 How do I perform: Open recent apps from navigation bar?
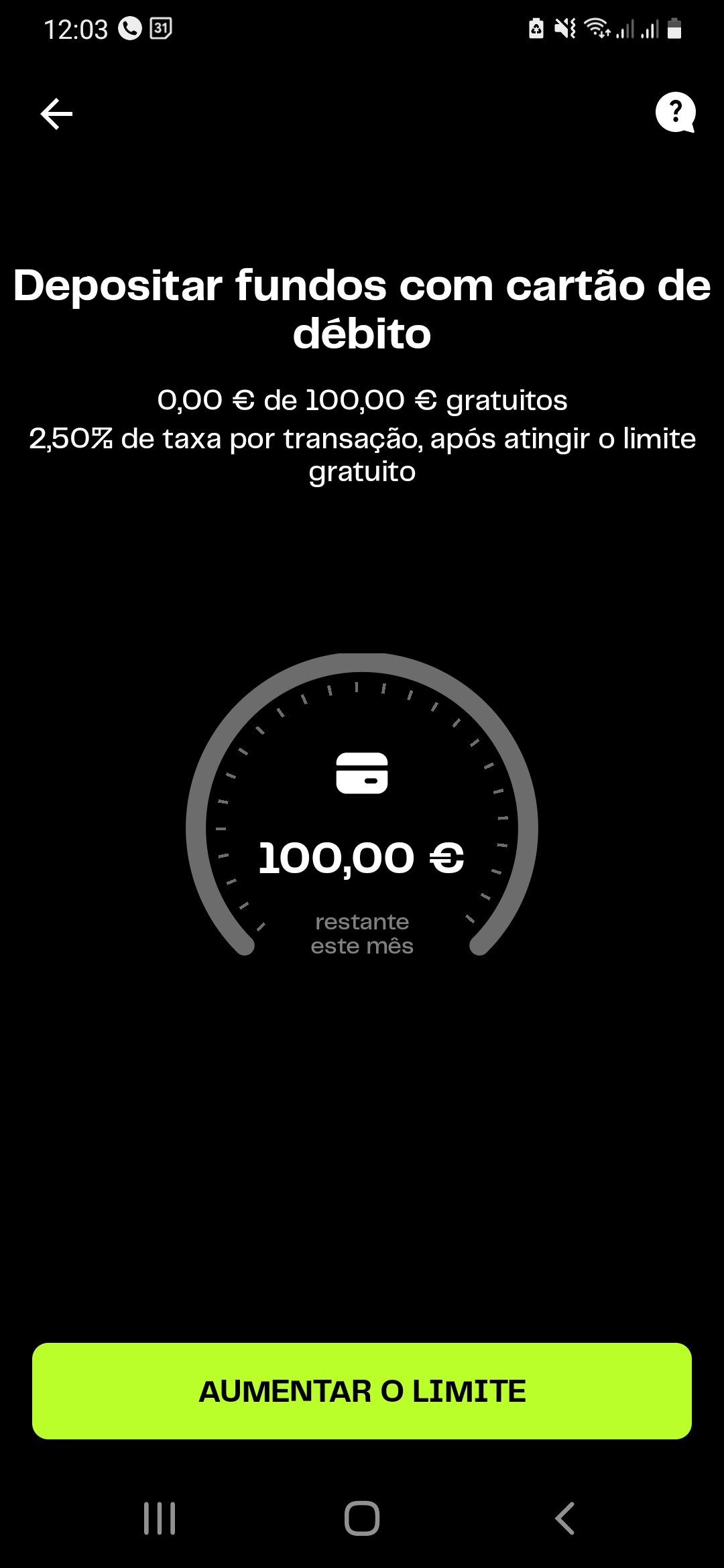click(160, 1518)
